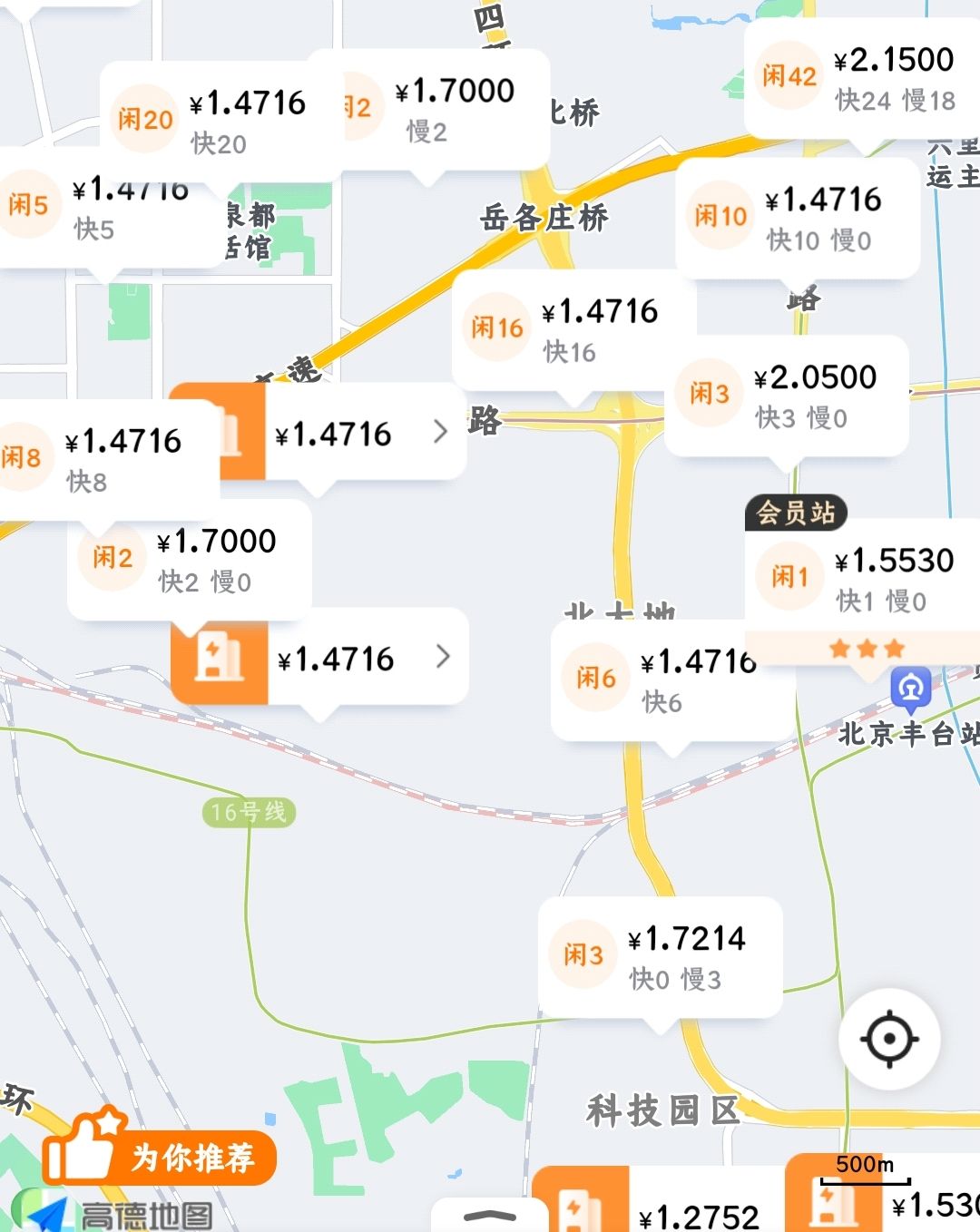Recenter map on my current location

[x=889, y=1038]
